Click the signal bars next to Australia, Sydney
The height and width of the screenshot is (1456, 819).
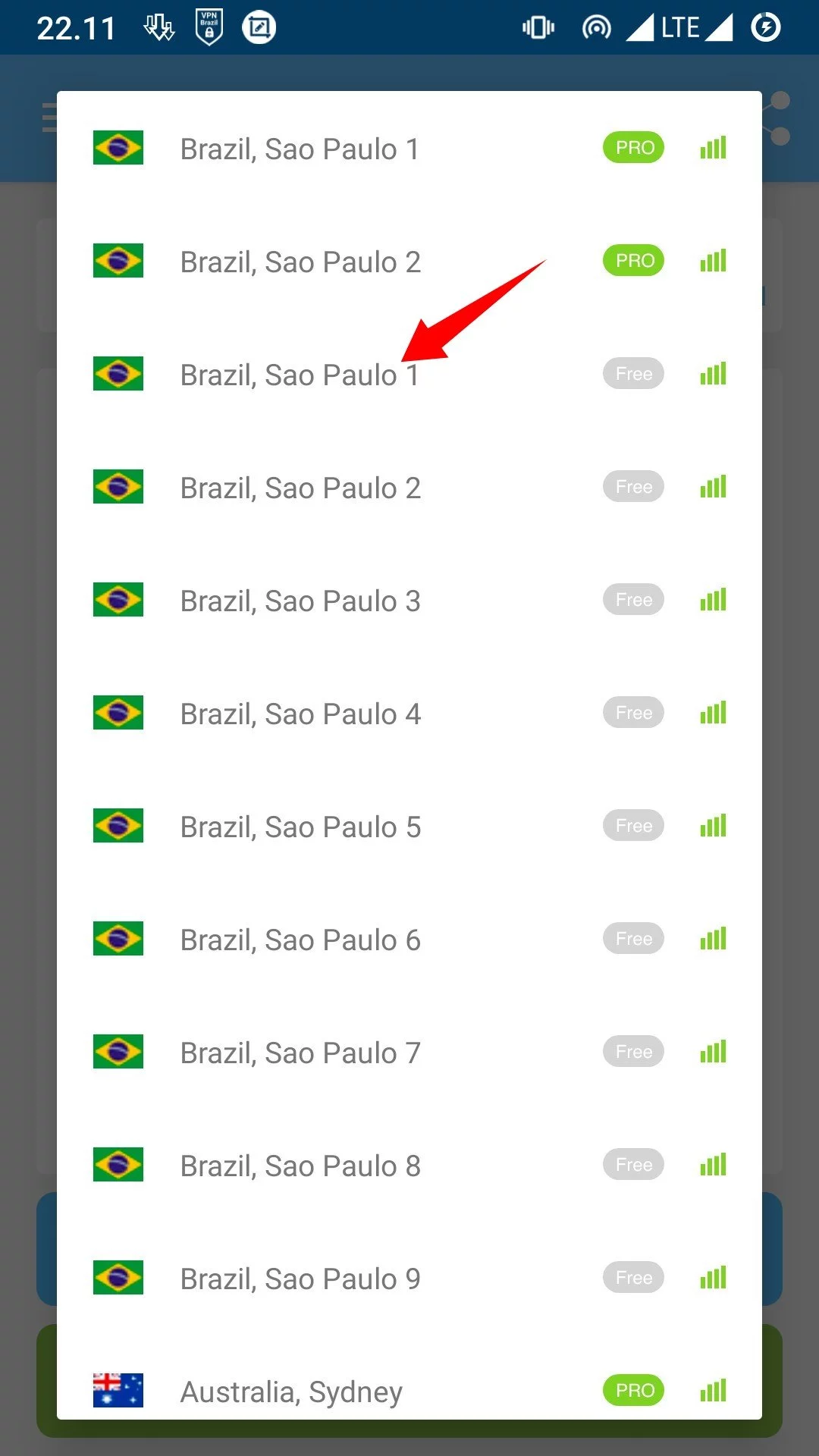[x=711, y=1391]
